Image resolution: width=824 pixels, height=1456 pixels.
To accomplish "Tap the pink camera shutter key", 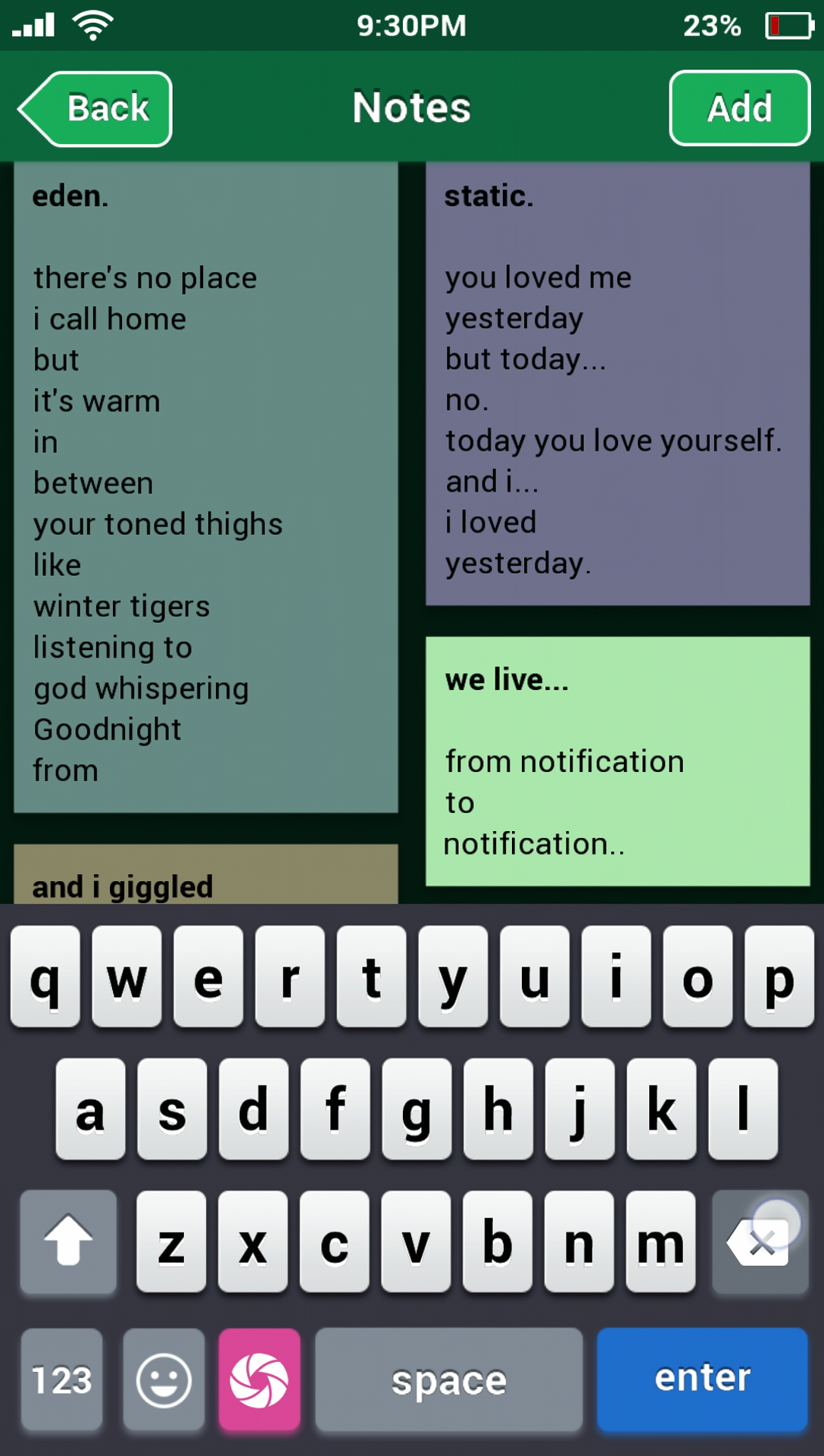I will click(x=259, y=1379).
